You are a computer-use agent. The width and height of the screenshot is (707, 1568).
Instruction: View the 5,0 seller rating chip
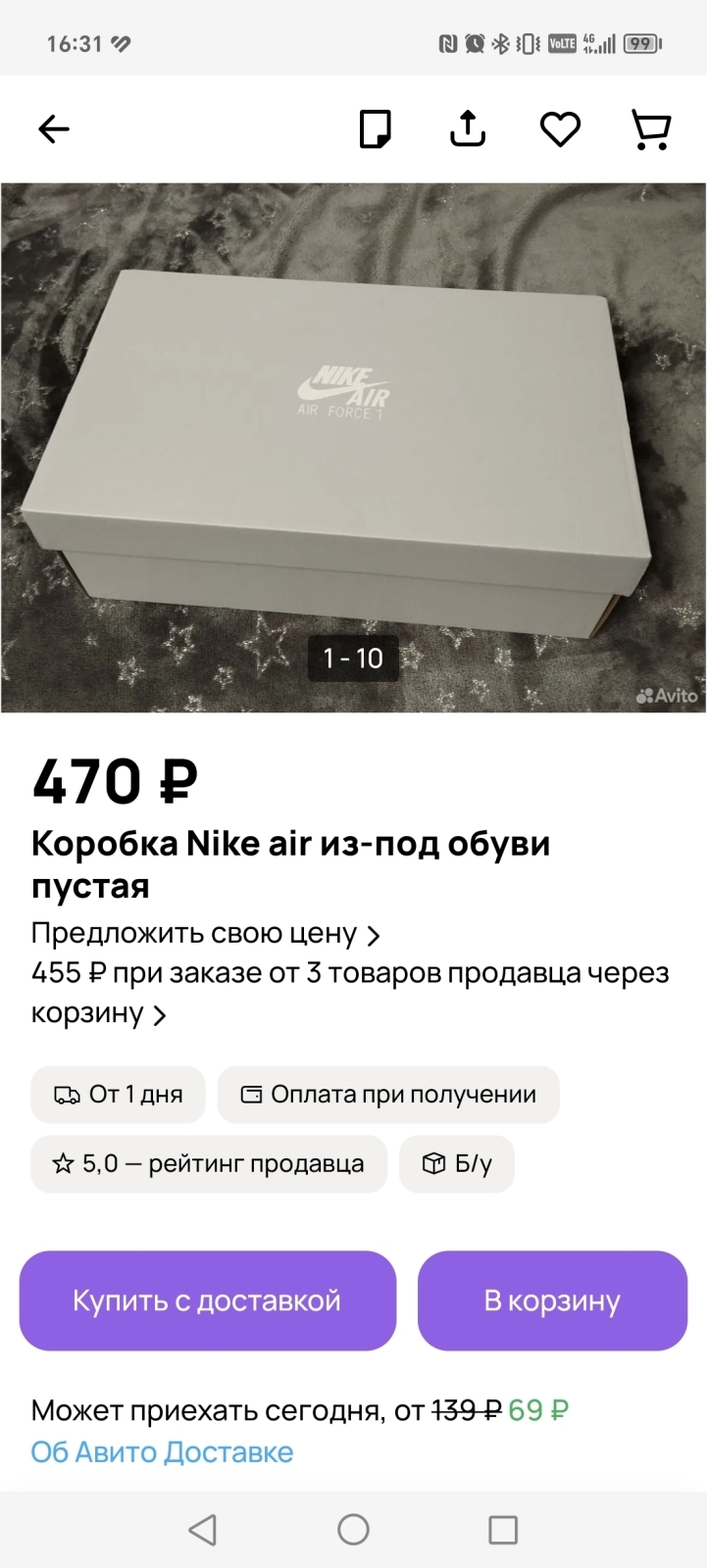point(209,1163)
